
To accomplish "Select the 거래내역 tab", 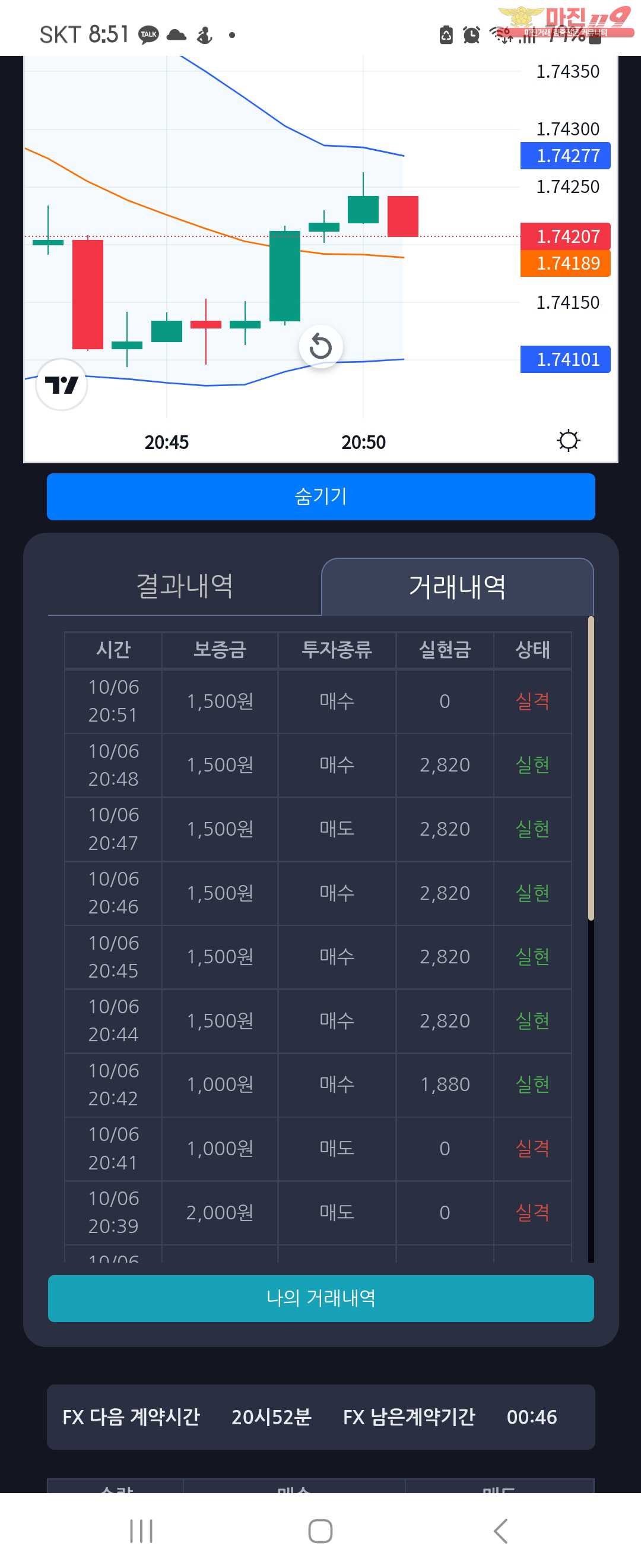I will [x=457, y=587].
